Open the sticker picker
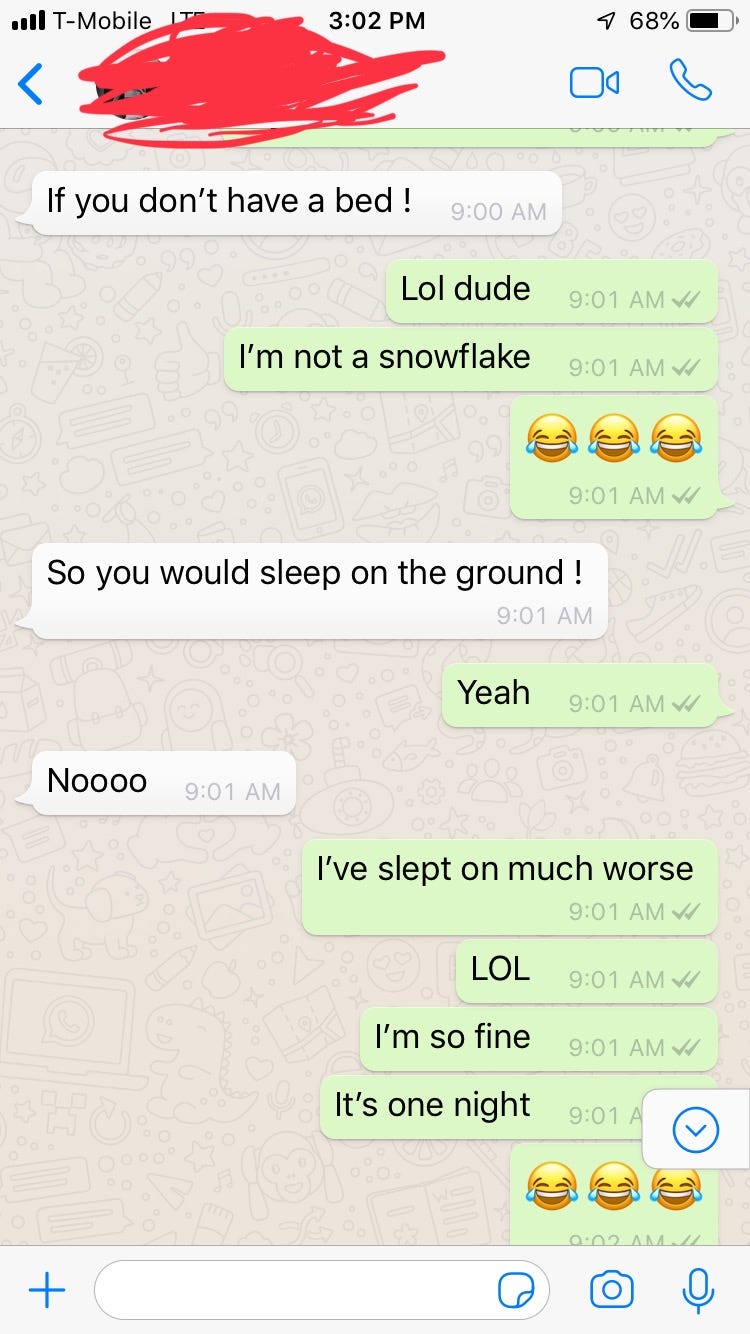The width and height of the screenshot is (750, 1334). (x=516, y=1291)
